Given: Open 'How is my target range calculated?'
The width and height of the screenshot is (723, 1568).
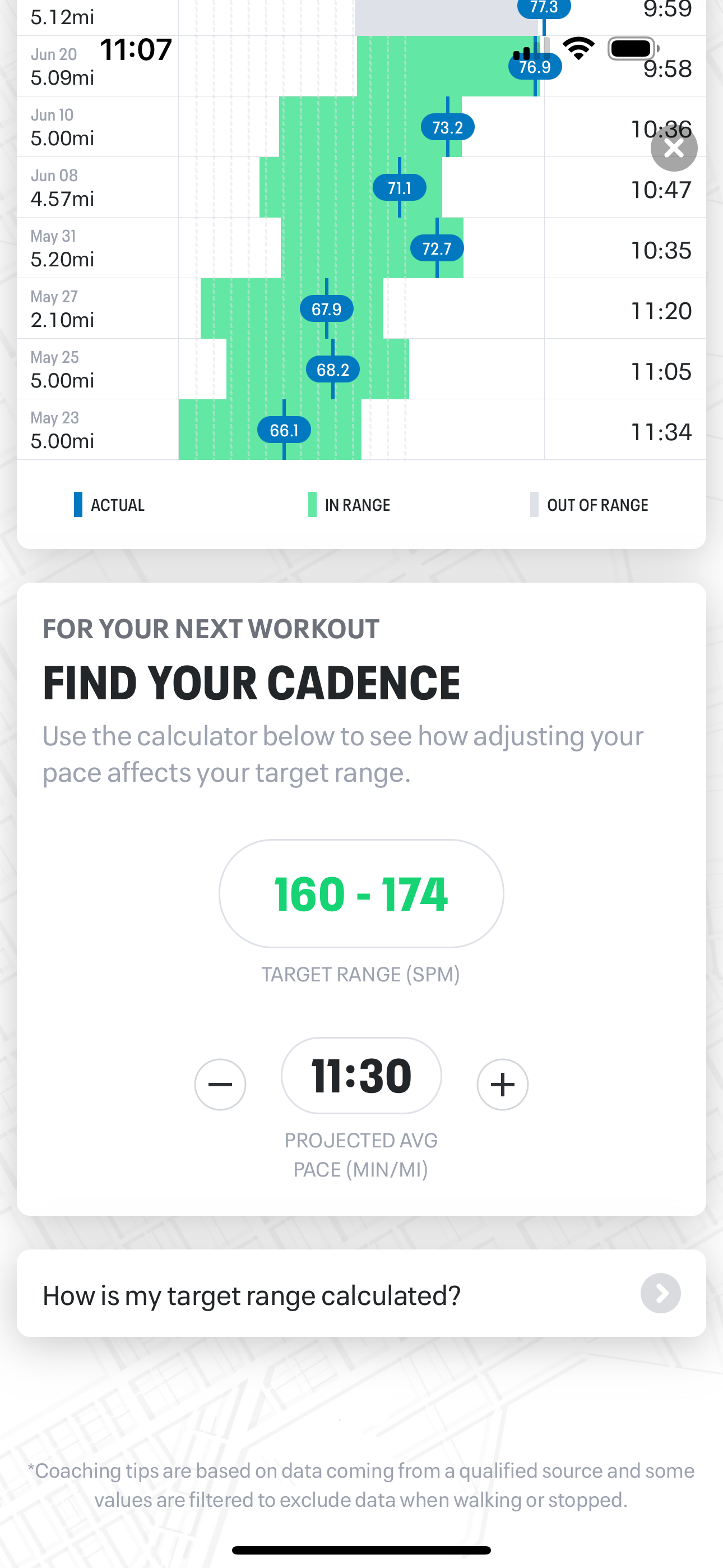Looking at the screenshot, I should click(x=361, y=1295).
